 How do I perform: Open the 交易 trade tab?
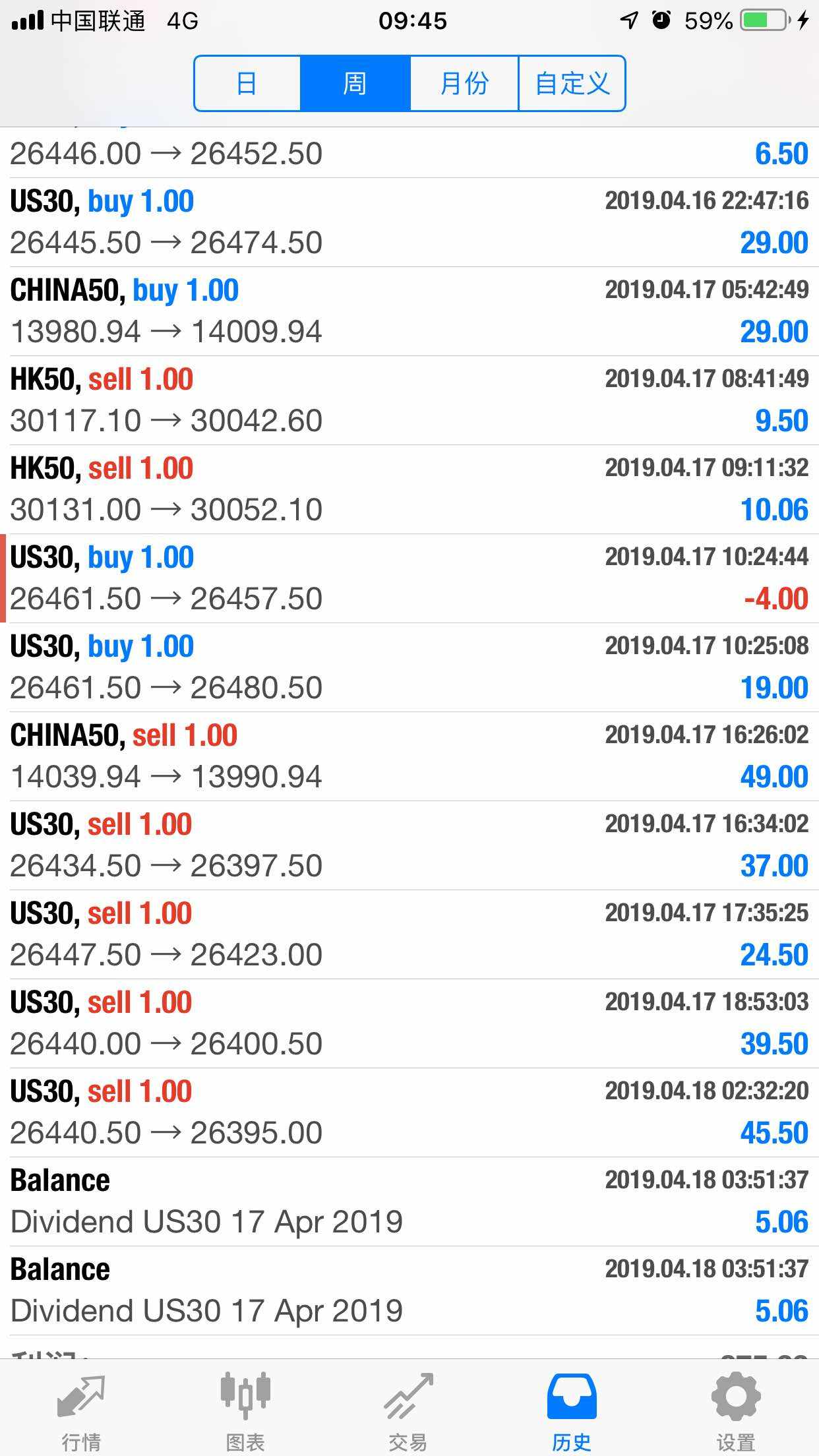coord(409,1407)
